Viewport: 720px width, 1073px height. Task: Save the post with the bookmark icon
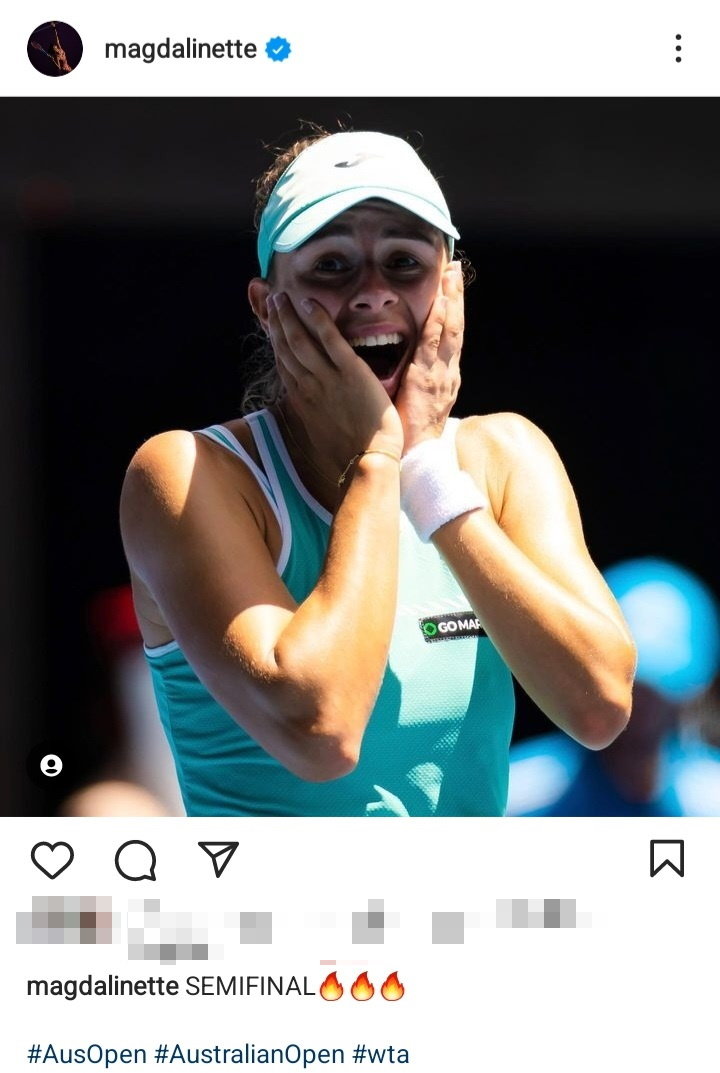click(x=667, y=858)
